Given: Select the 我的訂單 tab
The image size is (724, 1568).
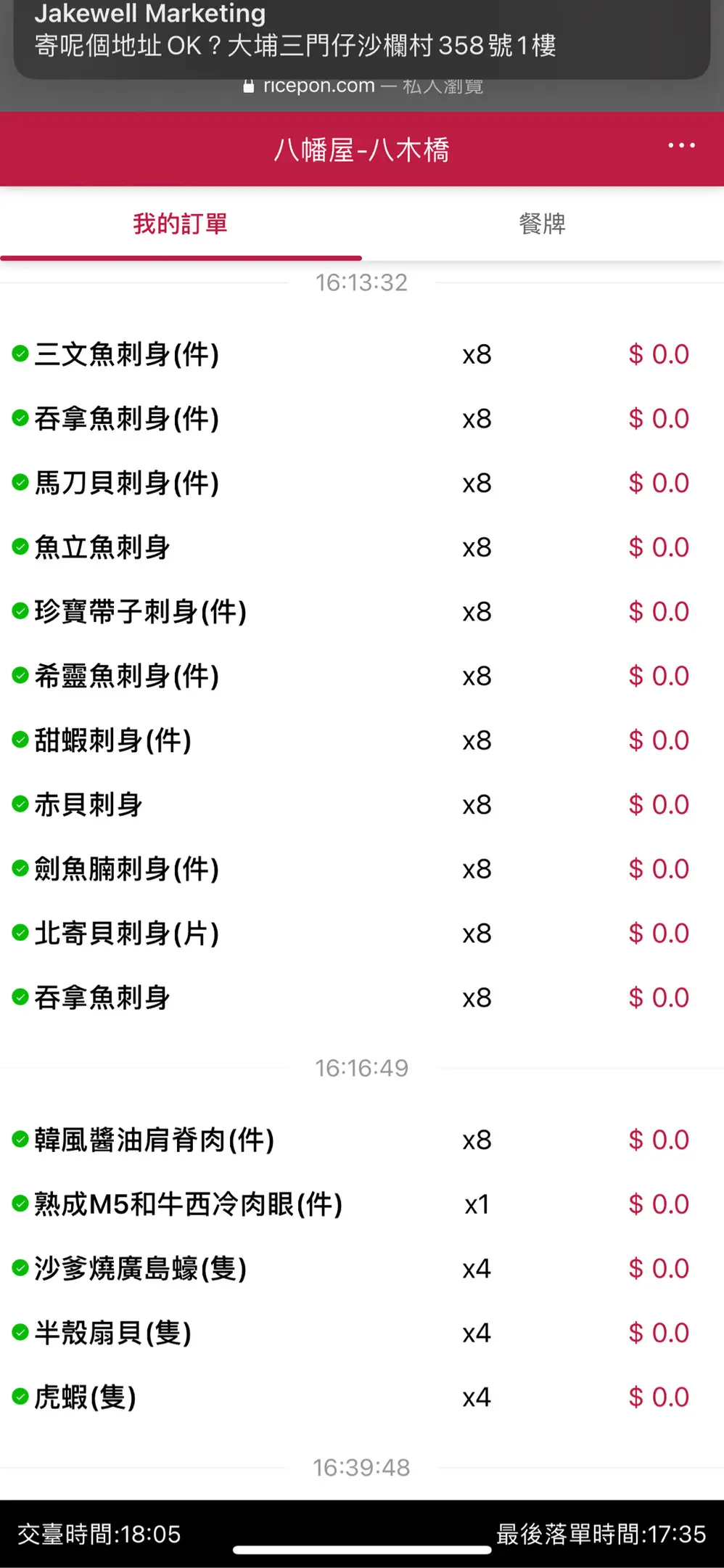Looking at the screenshot, I should point(181,224).
